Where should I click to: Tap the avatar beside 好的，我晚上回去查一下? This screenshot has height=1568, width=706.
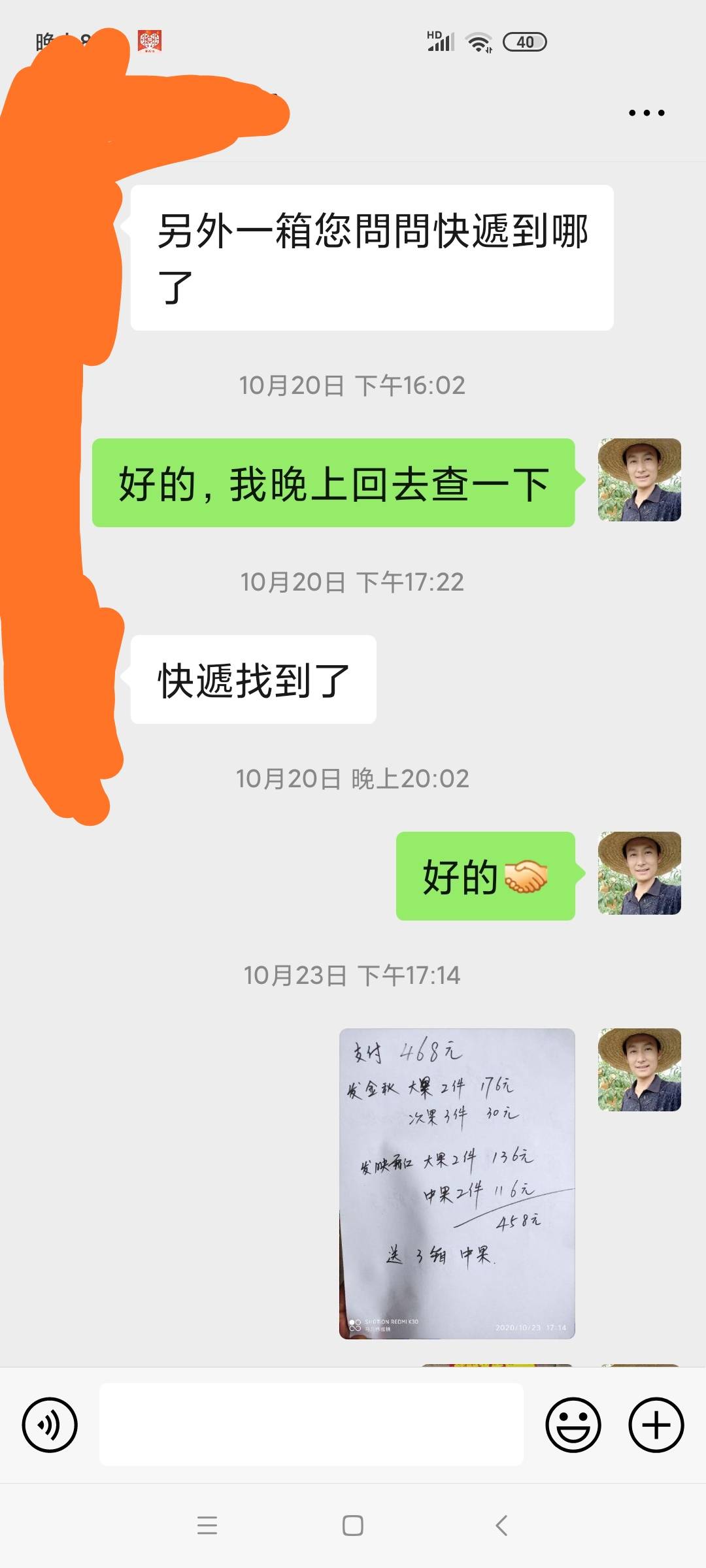[639, 480]
